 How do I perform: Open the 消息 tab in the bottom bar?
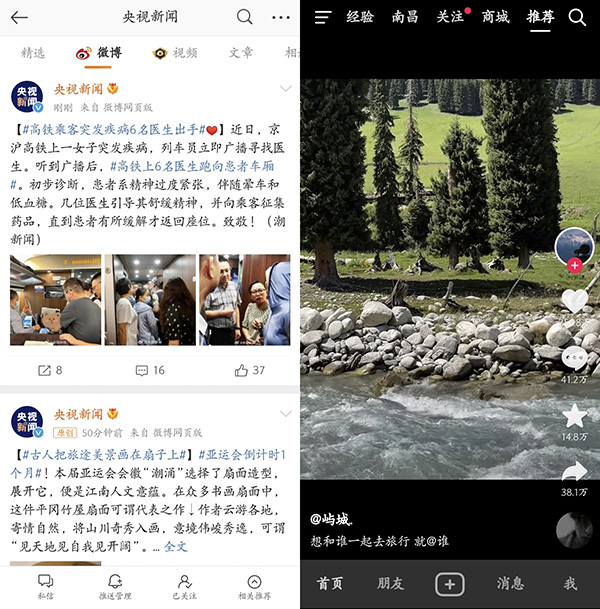pos(510,584)
